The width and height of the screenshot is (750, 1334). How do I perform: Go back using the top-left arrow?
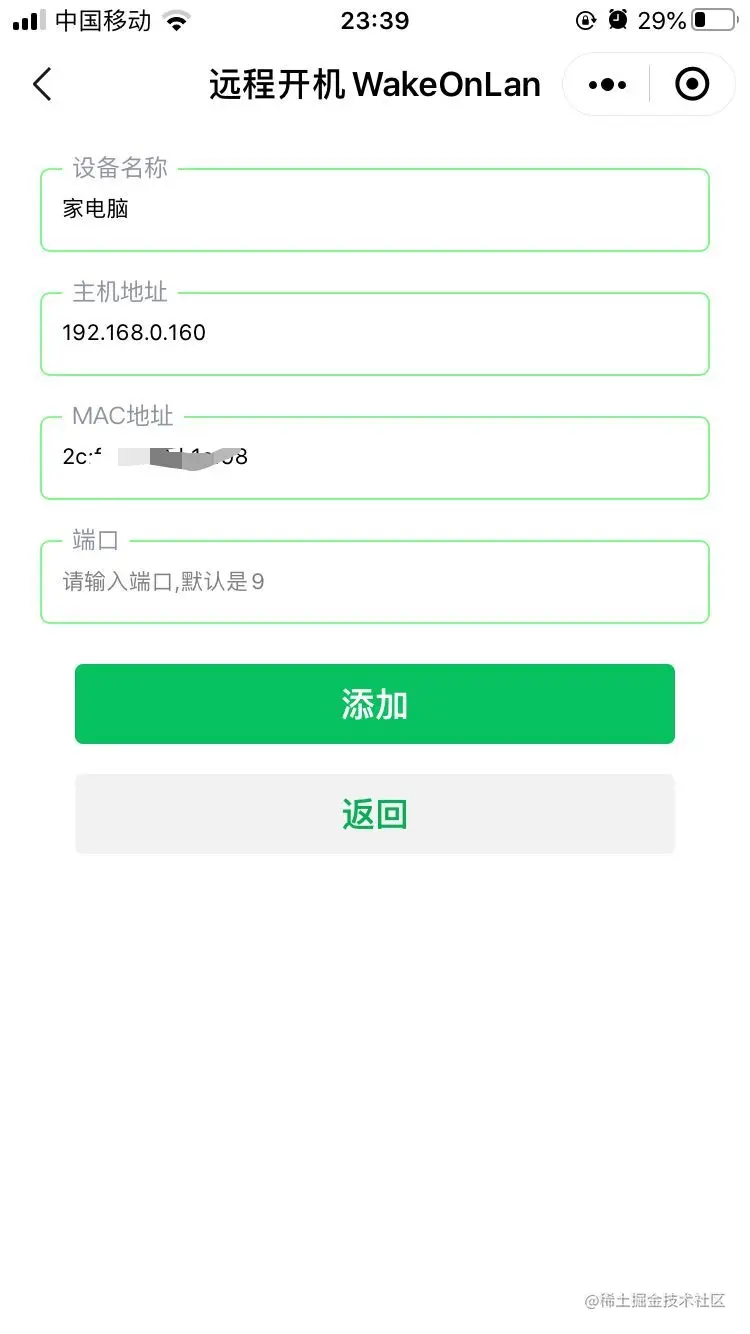pyautogui.click(x=42, y=85)
